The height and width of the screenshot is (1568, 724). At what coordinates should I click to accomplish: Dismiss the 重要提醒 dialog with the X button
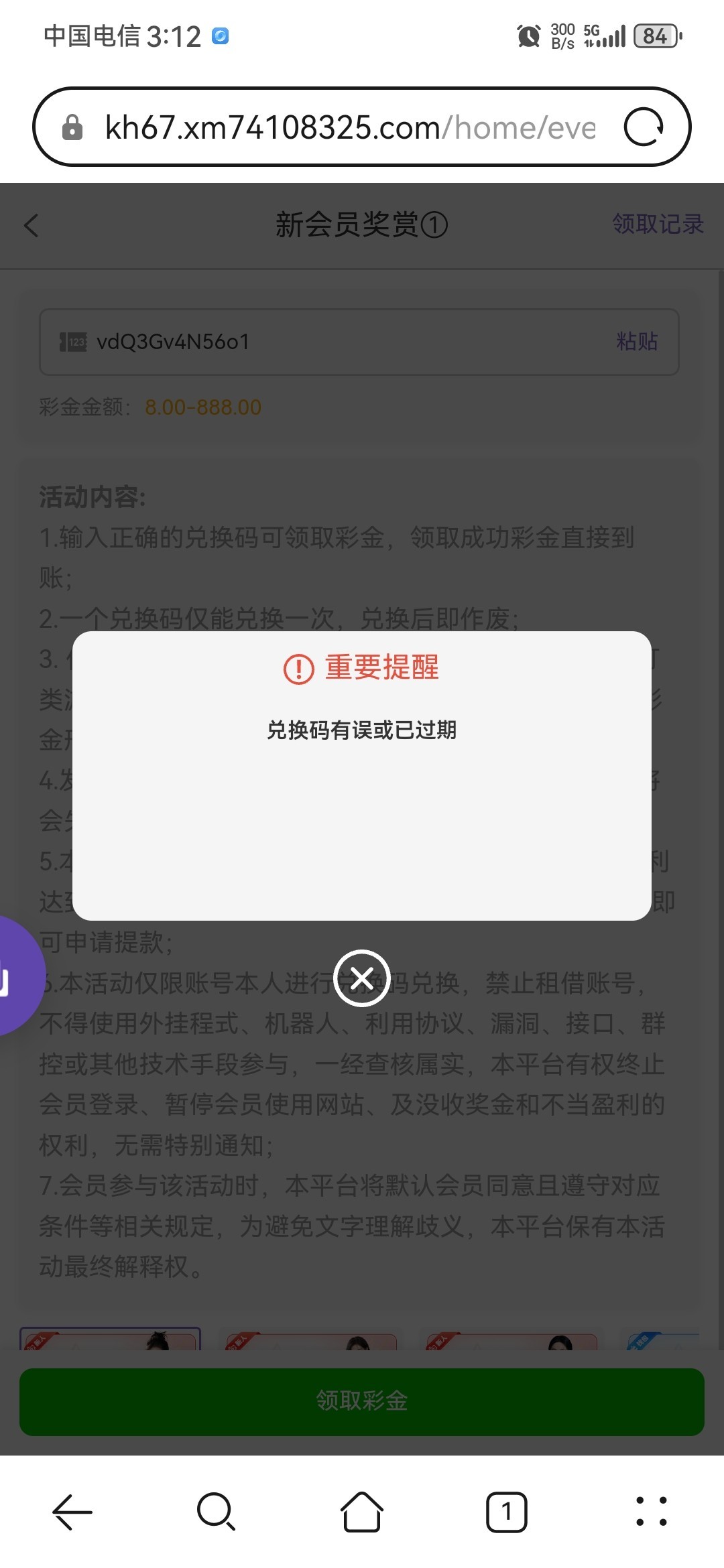click(x=362, y=978)
